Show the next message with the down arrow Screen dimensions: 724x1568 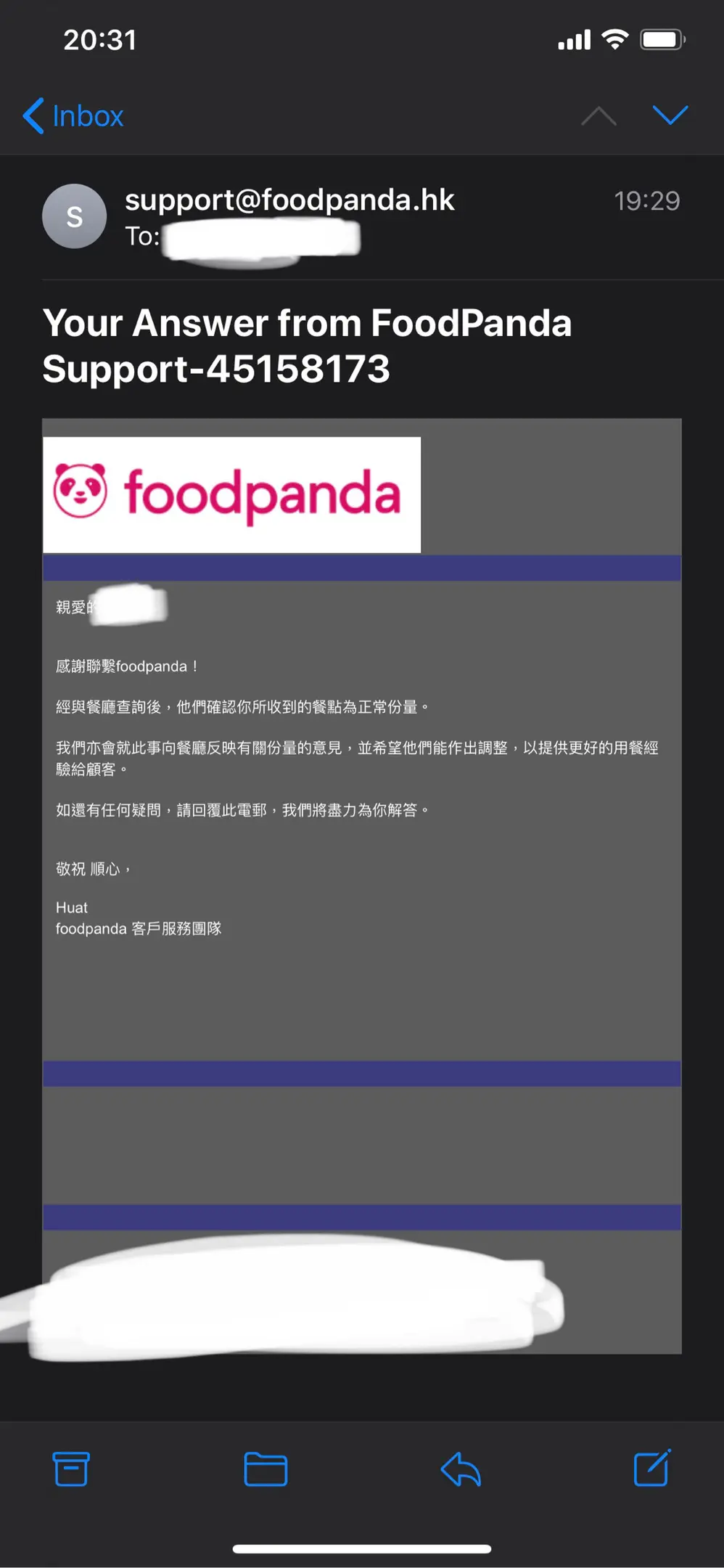[x=670, y=115]
